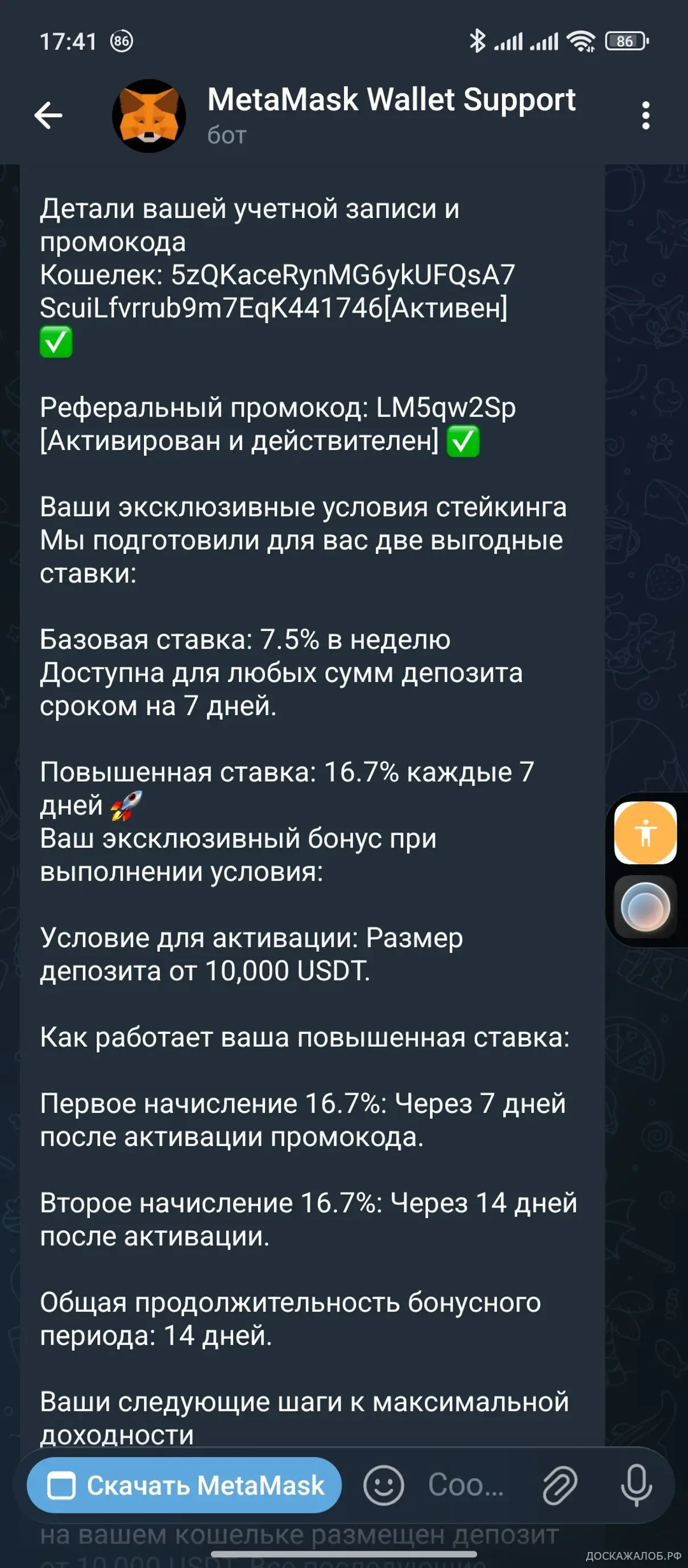
Task: Tap the microphone voice message icon
Action: tap(636, 1485)
